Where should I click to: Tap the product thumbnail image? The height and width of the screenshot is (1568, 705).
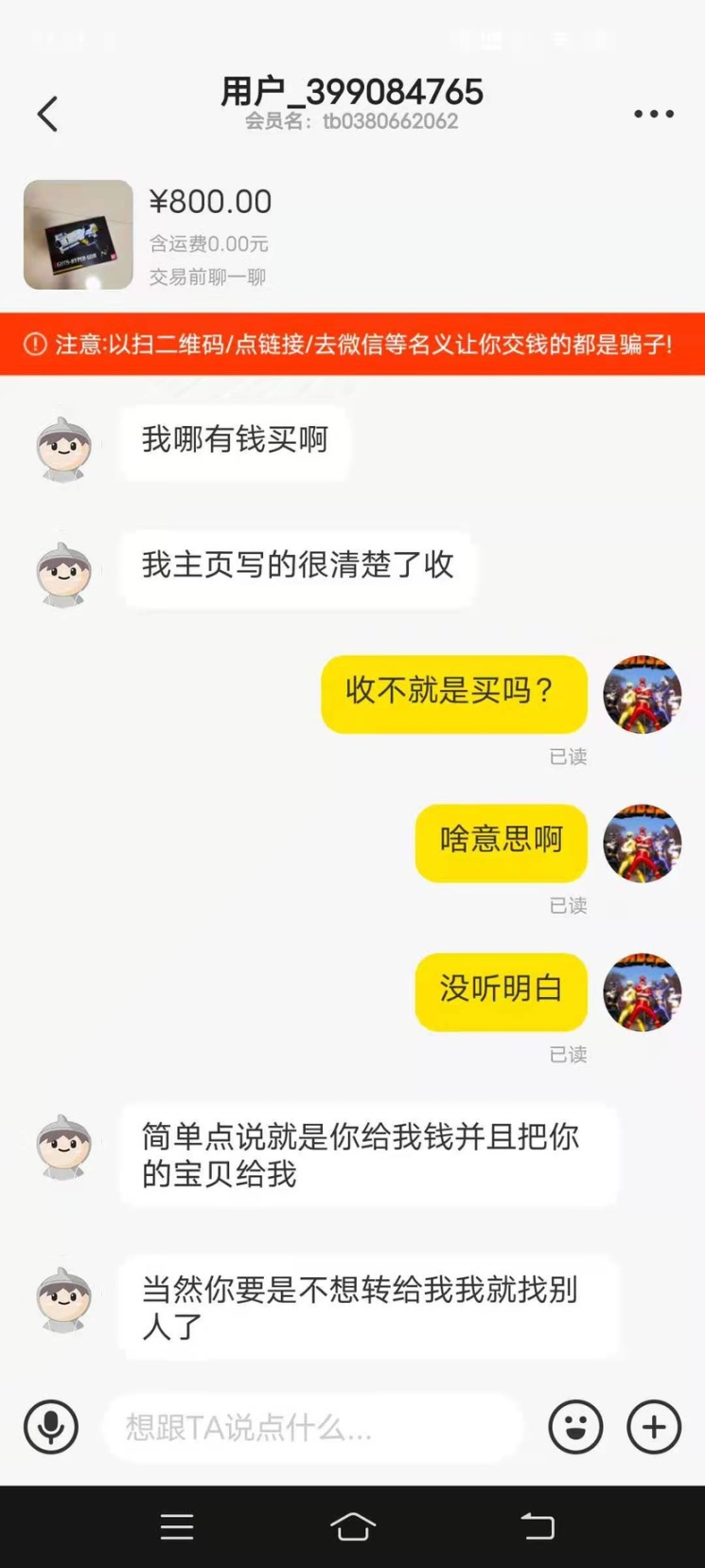79,234
